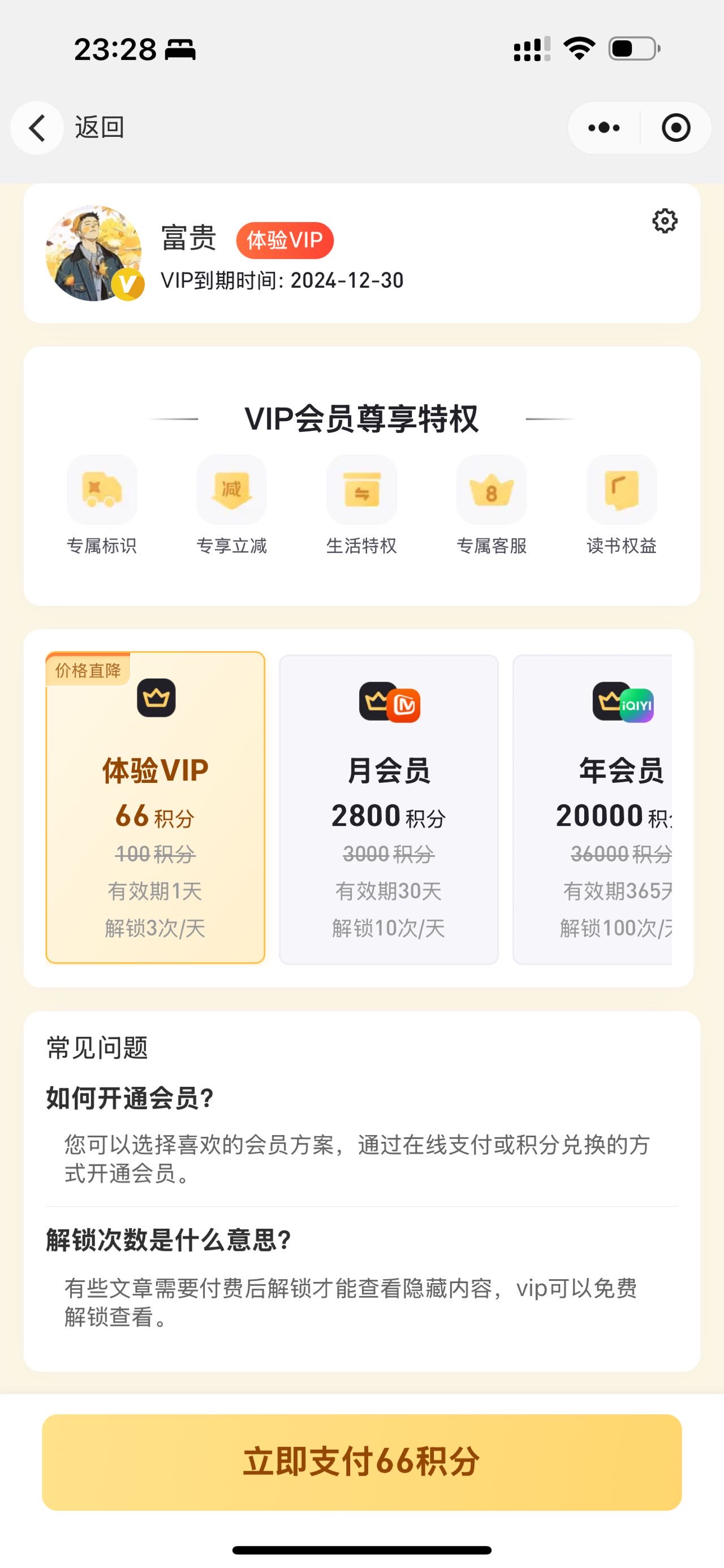Open the settings gear icon
Image resolution: width=724 pixels, height=1568 pixels.
click(664, 221)
